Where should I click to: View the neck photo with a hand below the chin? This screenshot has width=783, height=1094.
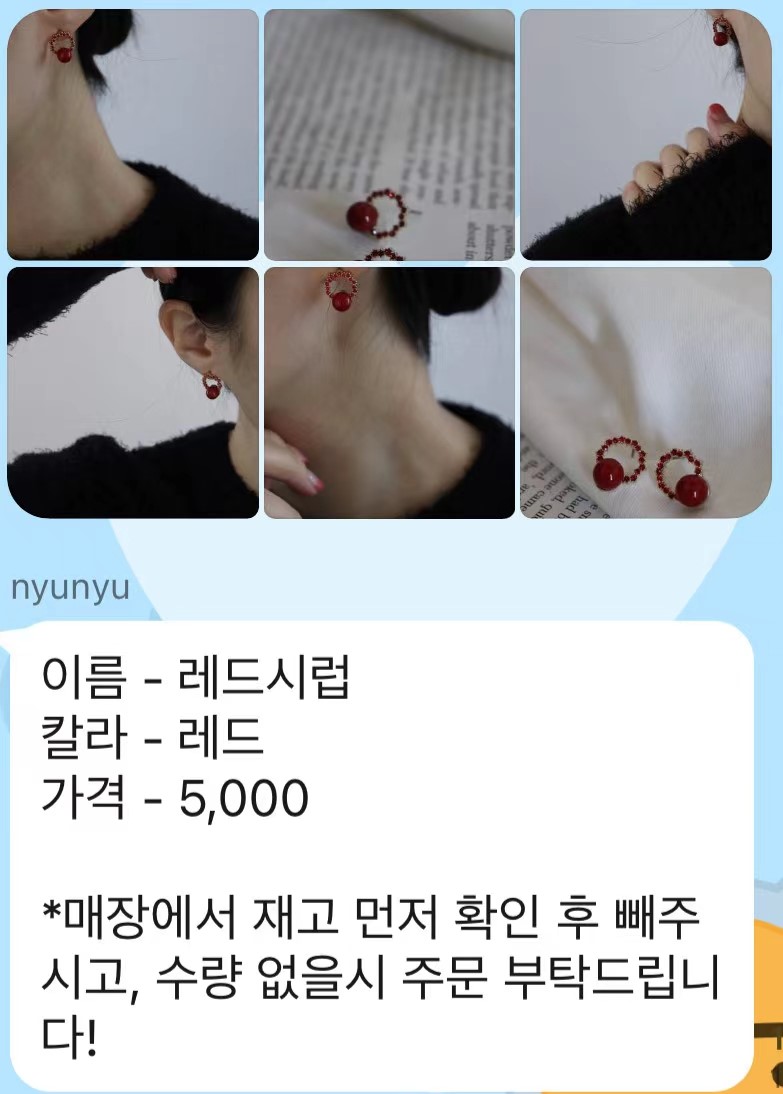tap(389, 392)
